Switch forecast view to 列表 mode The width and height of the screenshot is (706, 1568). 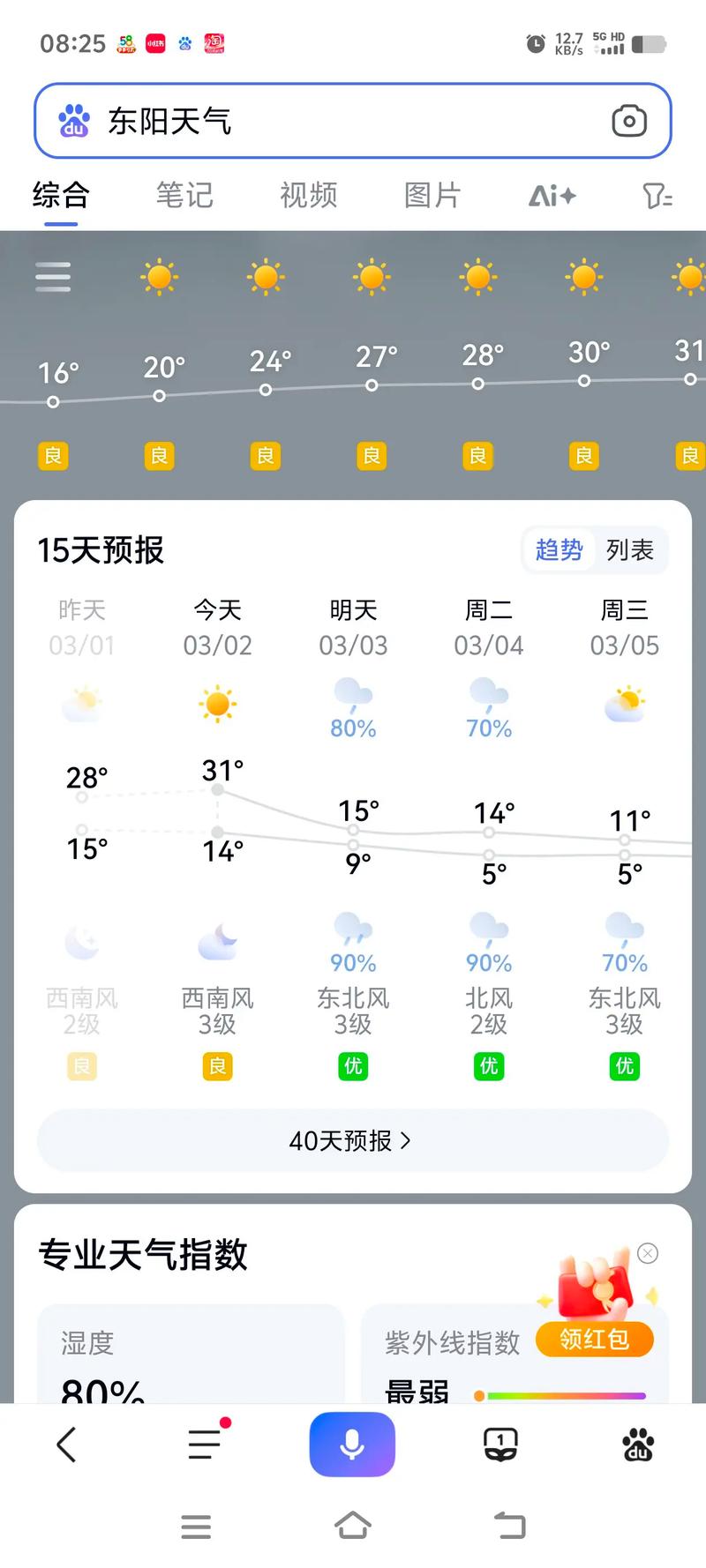click(631, 550)
